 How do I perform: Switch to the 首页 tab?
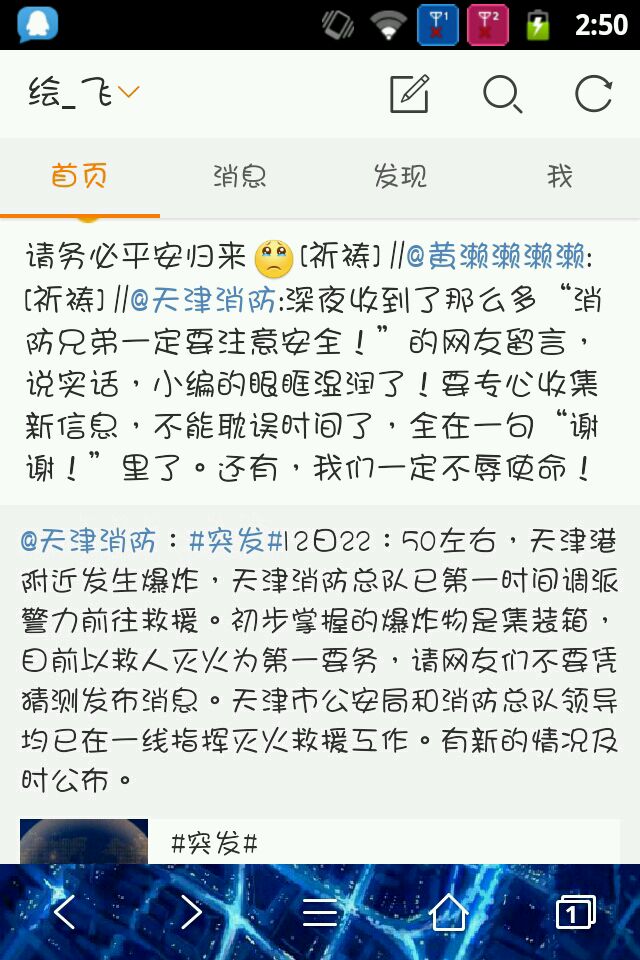79,177
